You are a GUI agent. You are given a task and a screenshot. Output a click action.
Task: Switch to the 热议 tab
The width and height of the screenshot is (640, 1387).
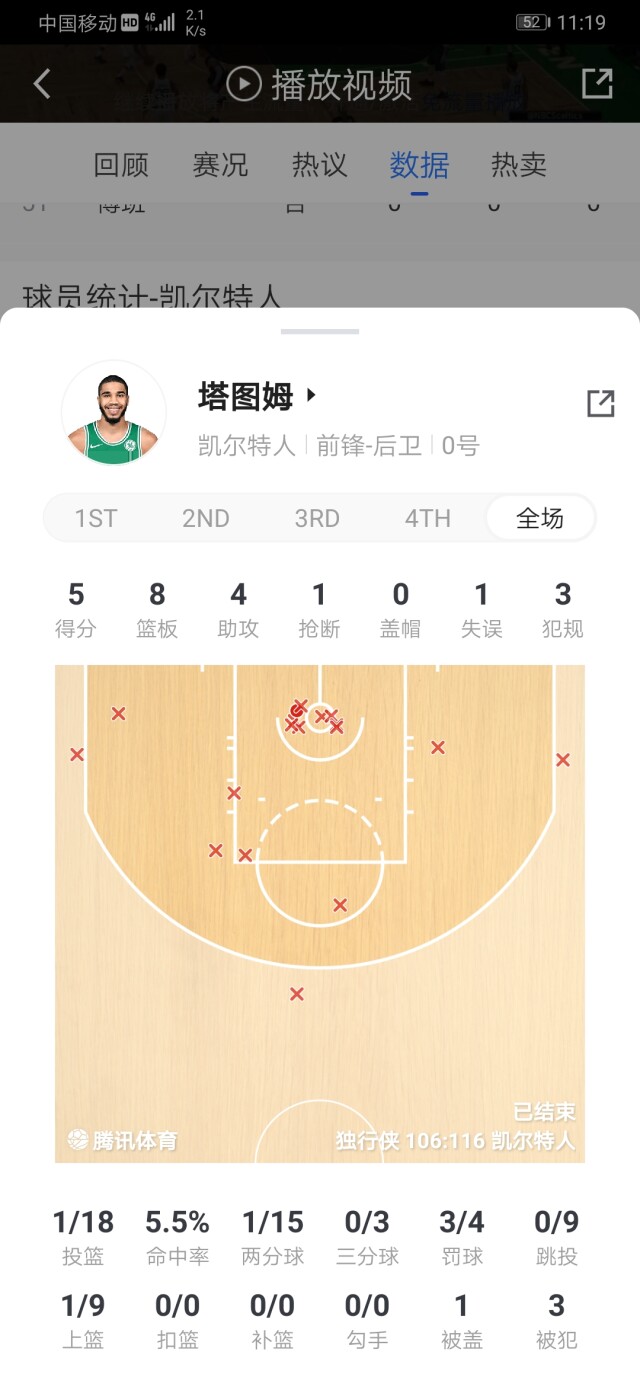click(x=319, y=165)
